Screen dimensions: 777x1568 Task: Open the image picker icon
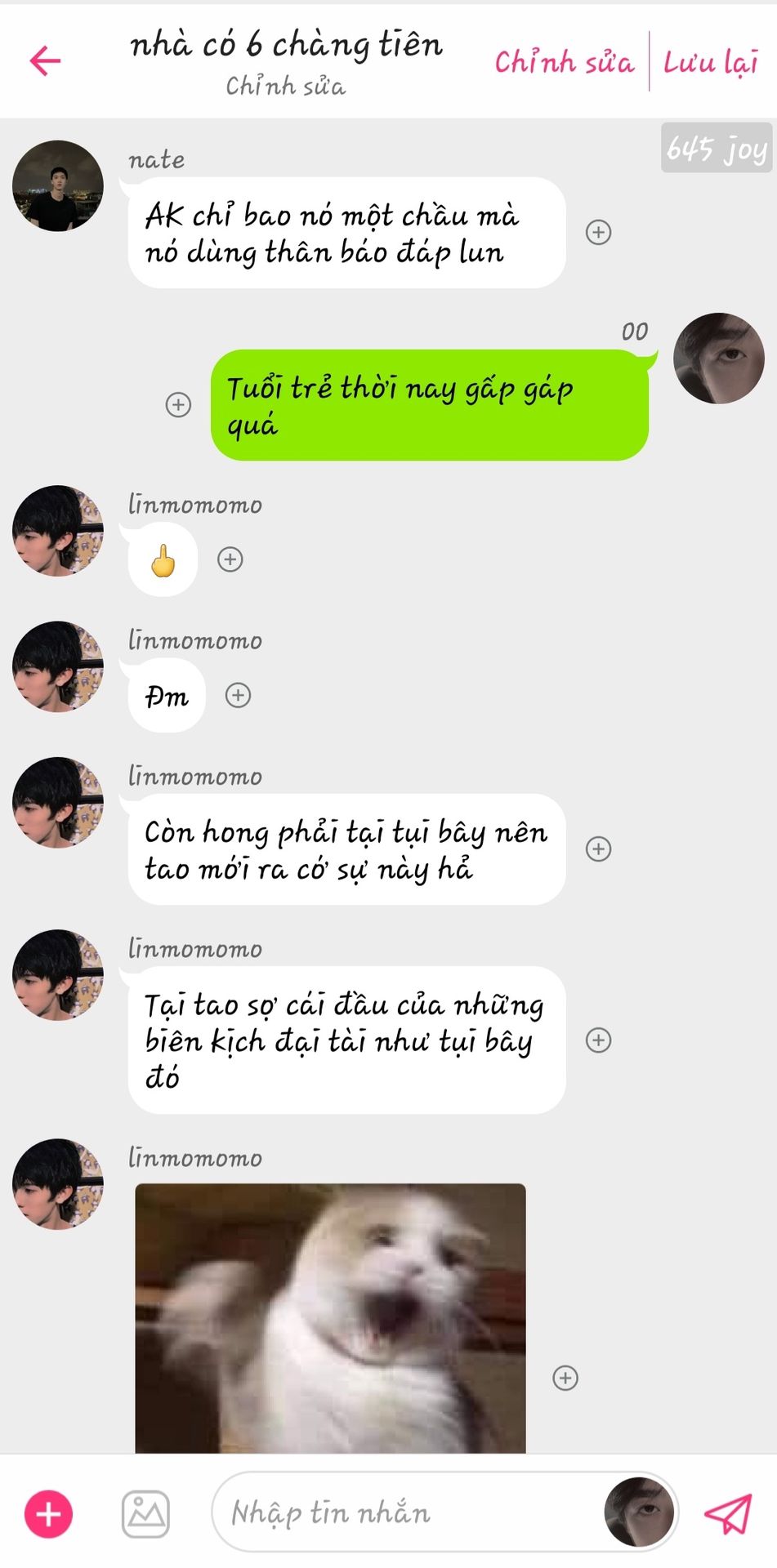(145, 1513)
